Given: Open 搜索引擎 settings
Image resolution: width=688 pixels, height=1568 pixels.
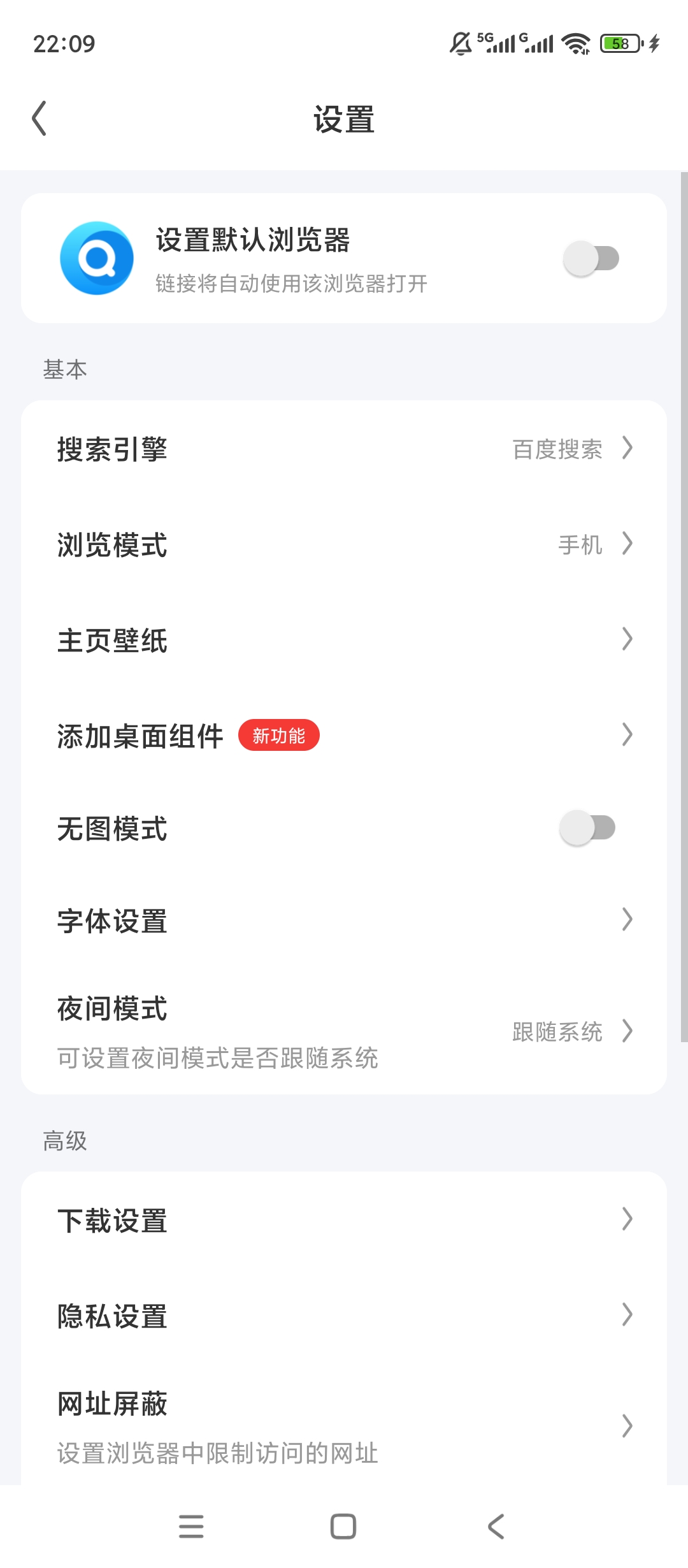Looking at the screenshot, I should click(344, 449).
